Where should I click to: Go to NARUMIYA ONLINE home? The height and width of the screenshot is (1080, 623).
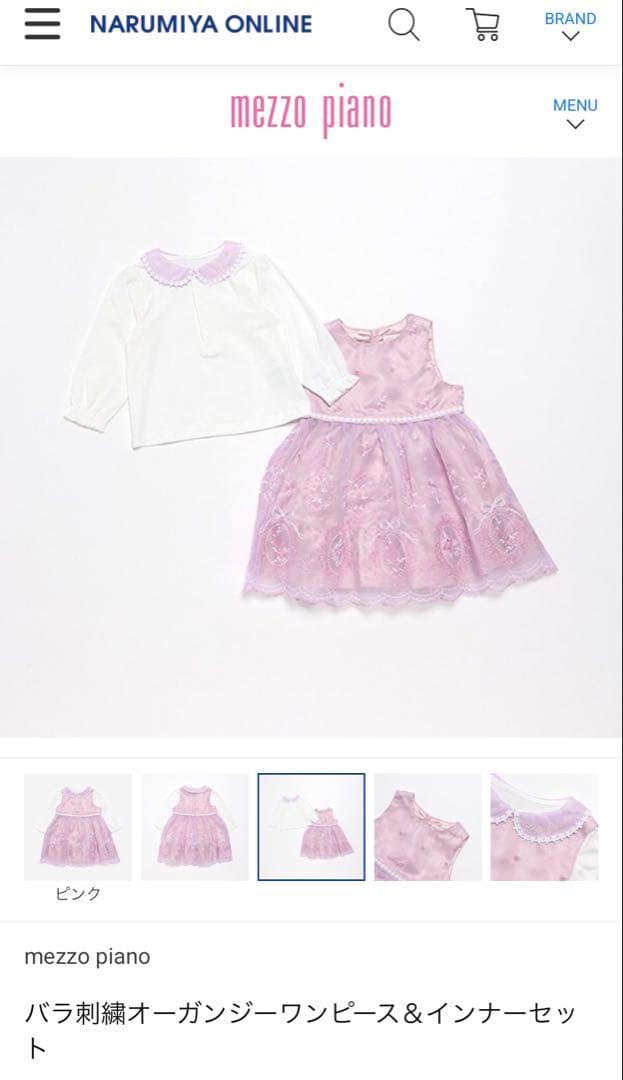[x=201, y=25]
